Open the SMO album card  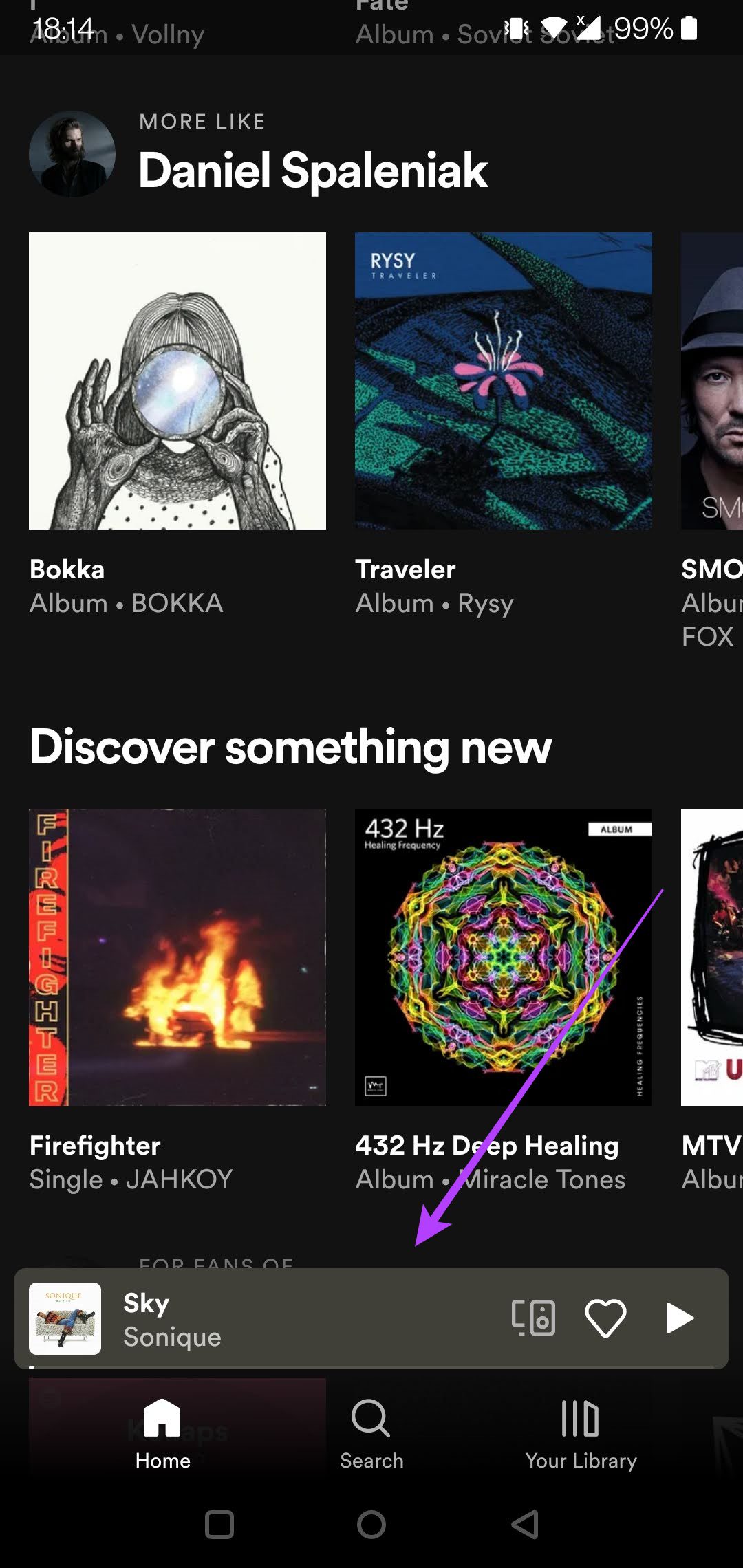pyautogui.click(x=713, y=381)
